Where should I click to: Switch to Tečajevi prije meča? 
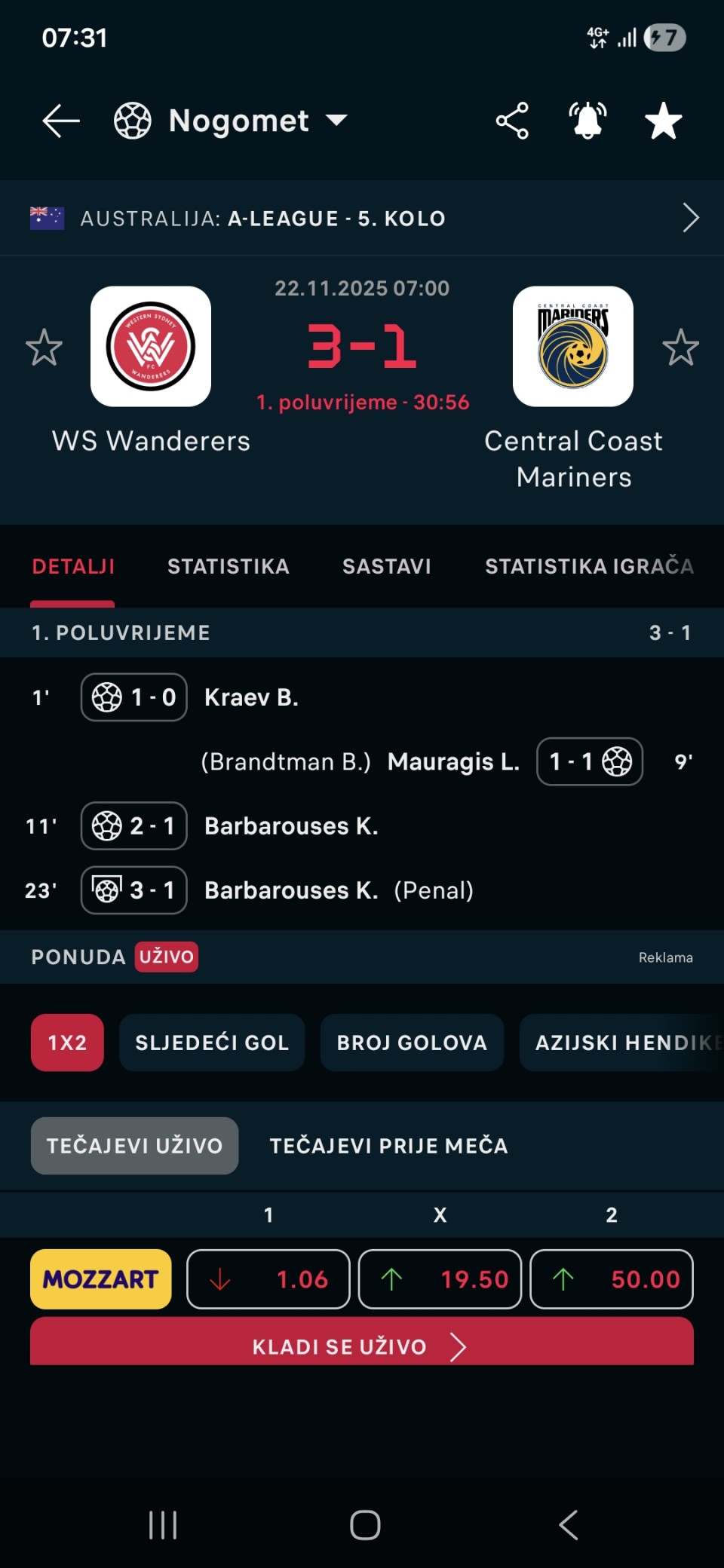tap(388, 1146)
